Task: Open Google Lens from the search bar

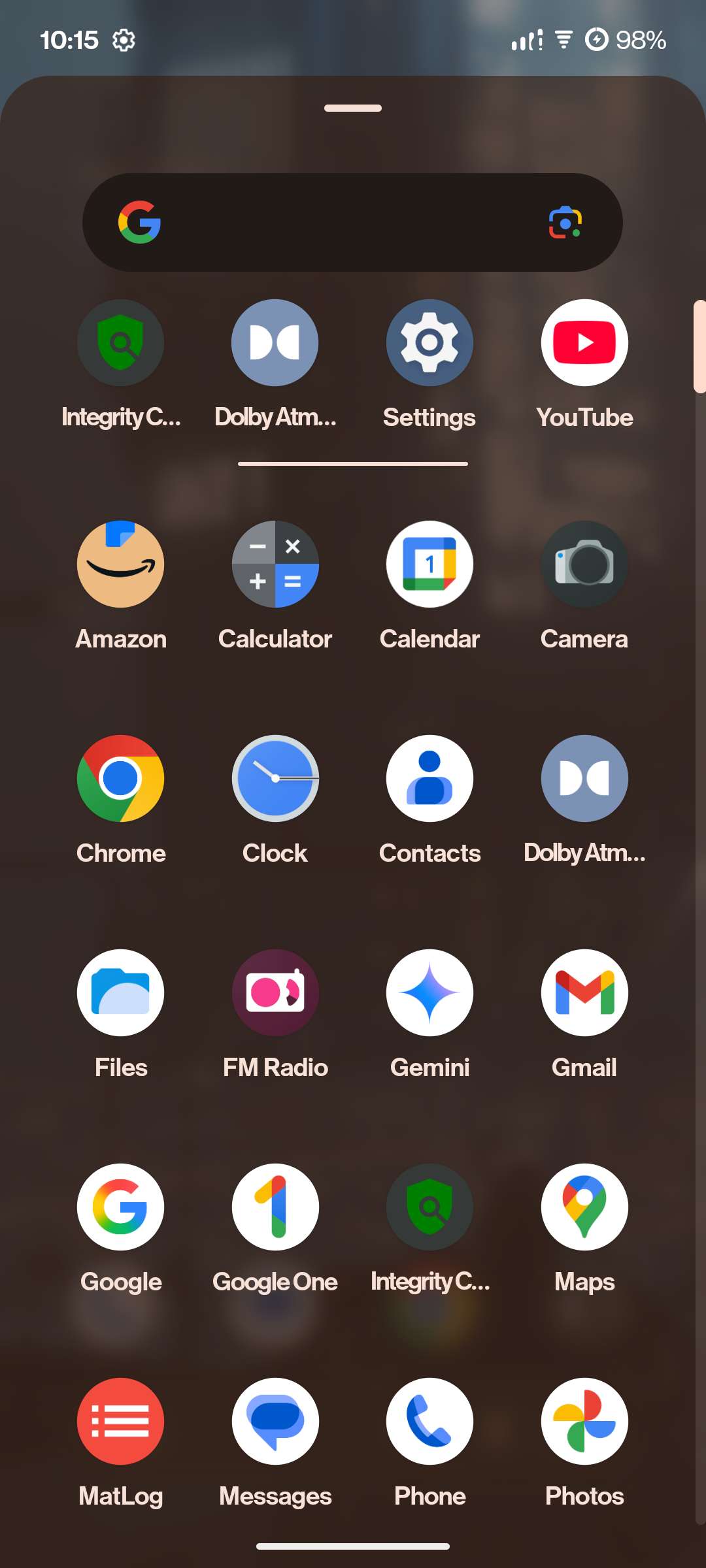Action: [x=565, y=223]
